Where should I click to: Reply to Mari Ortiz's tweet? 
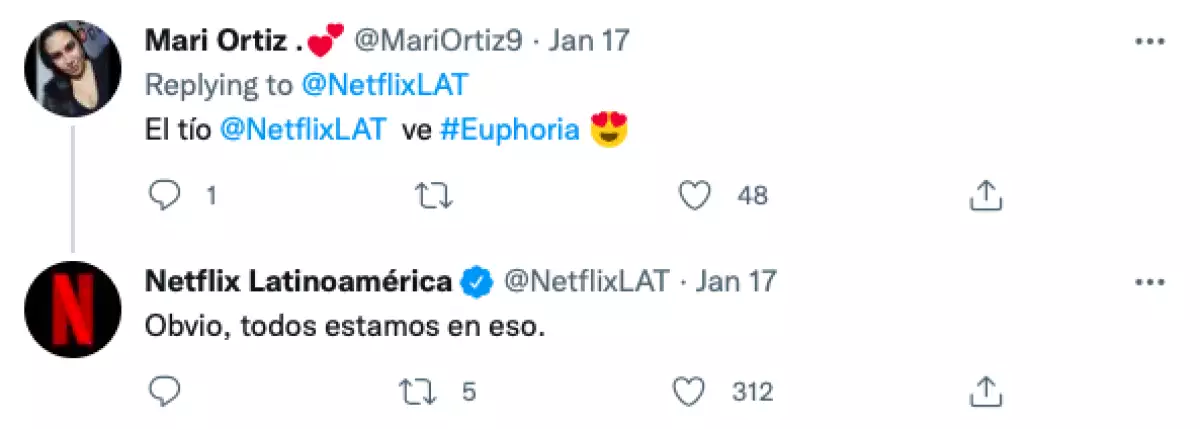click(163, 196)
